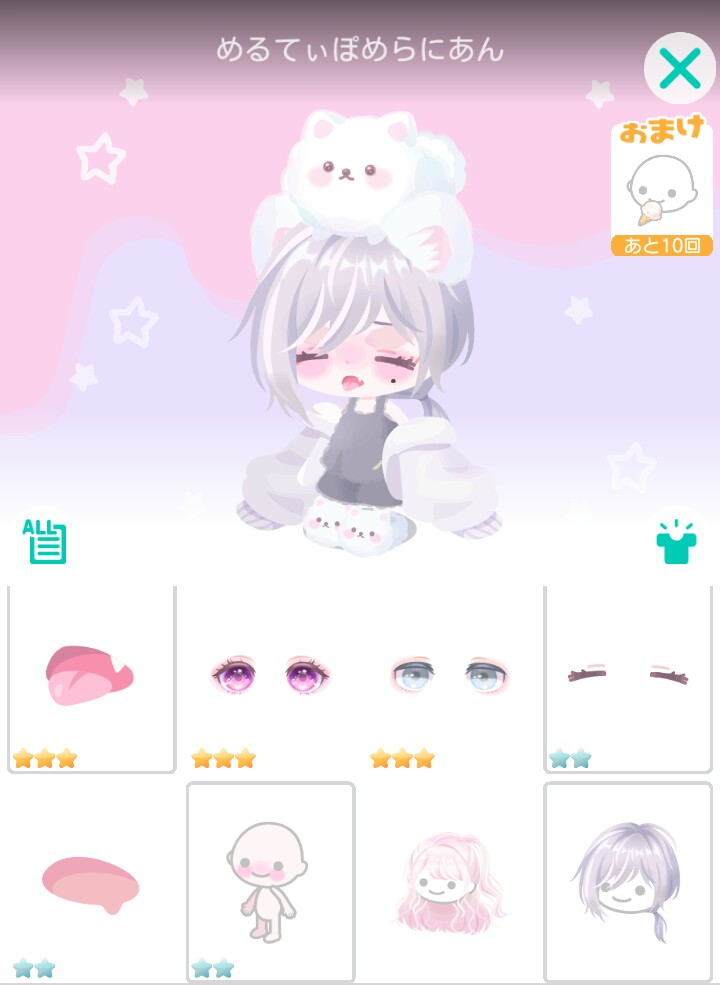Select the closed eyes item
Viewport: 720px width, 985px height.
(x=628, y=678)
